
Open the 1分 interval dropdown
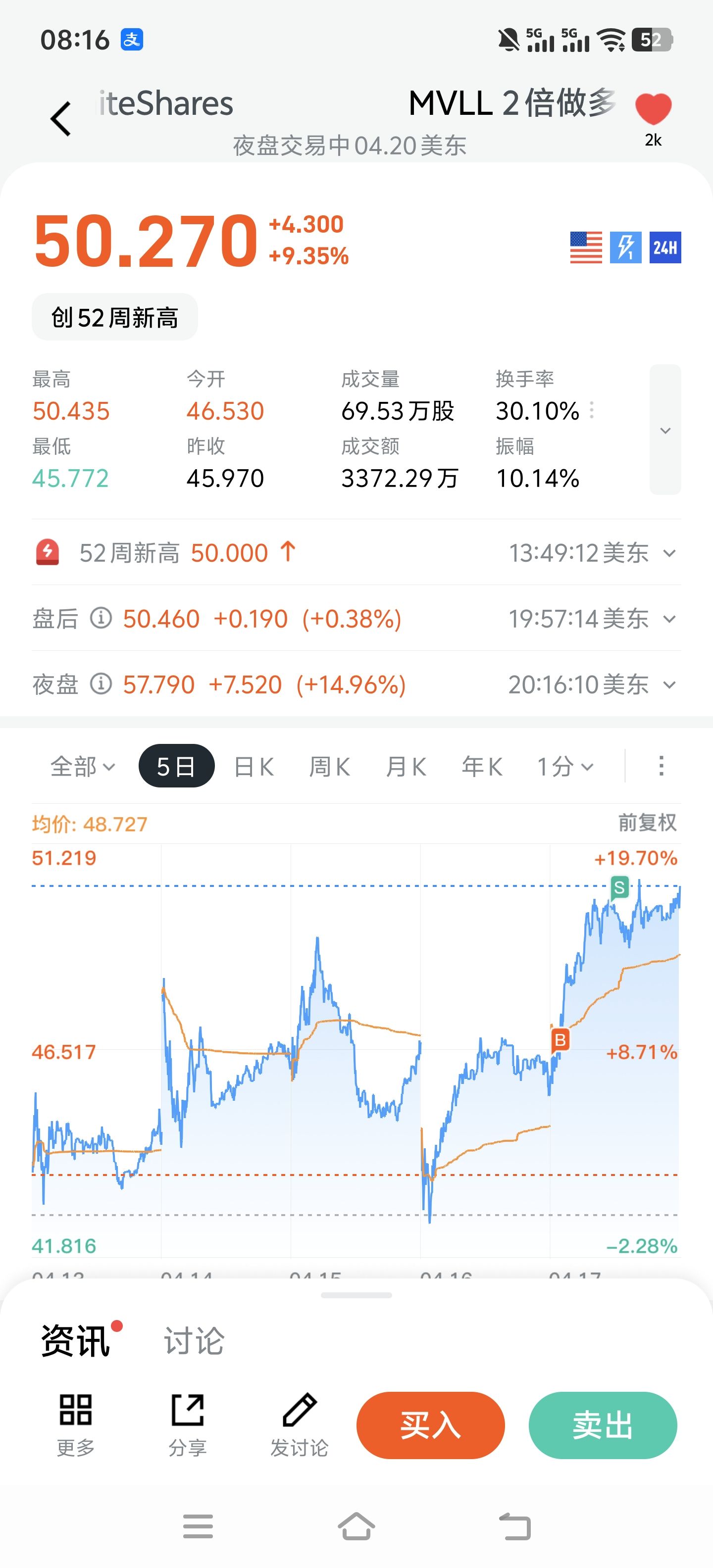565,766
